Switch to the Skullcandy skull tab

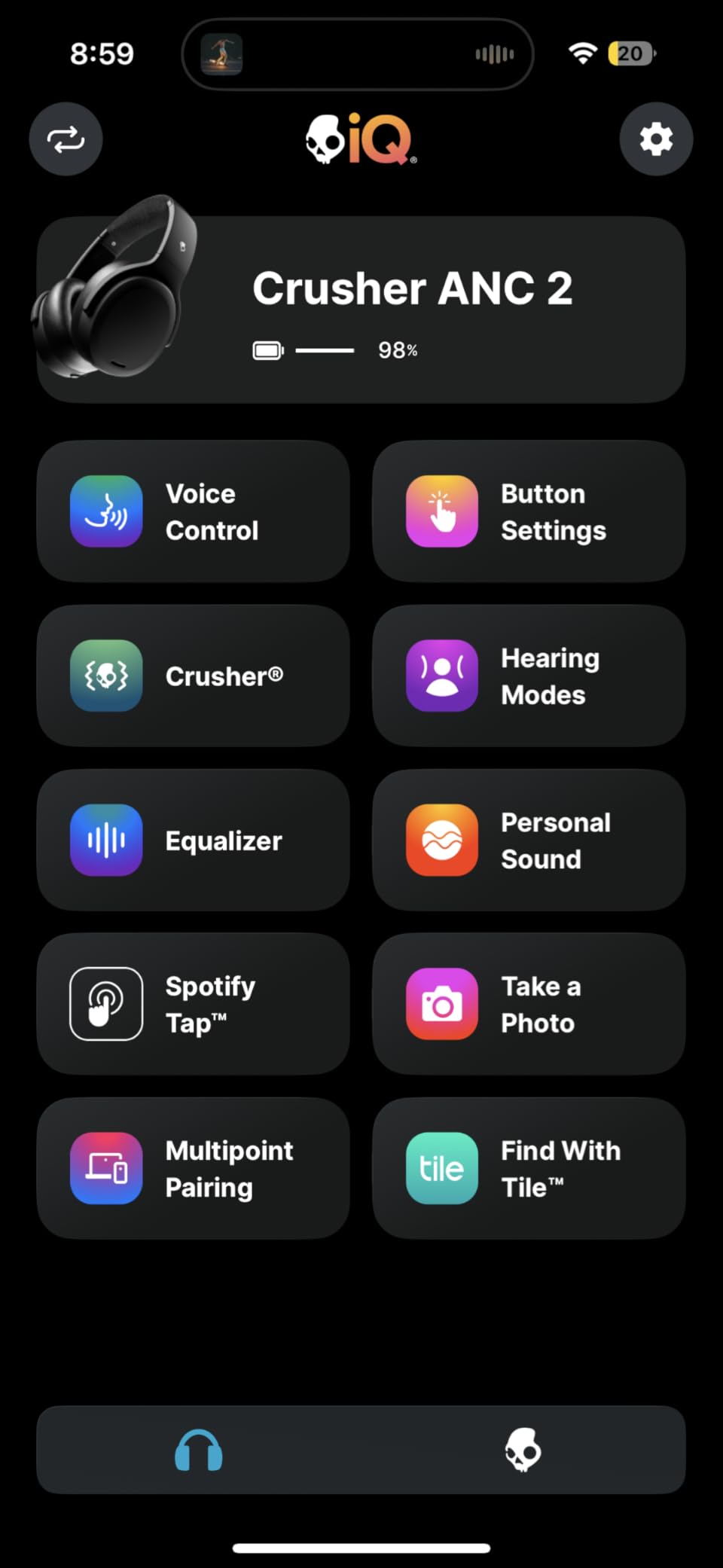click(x=521, y=1451)
